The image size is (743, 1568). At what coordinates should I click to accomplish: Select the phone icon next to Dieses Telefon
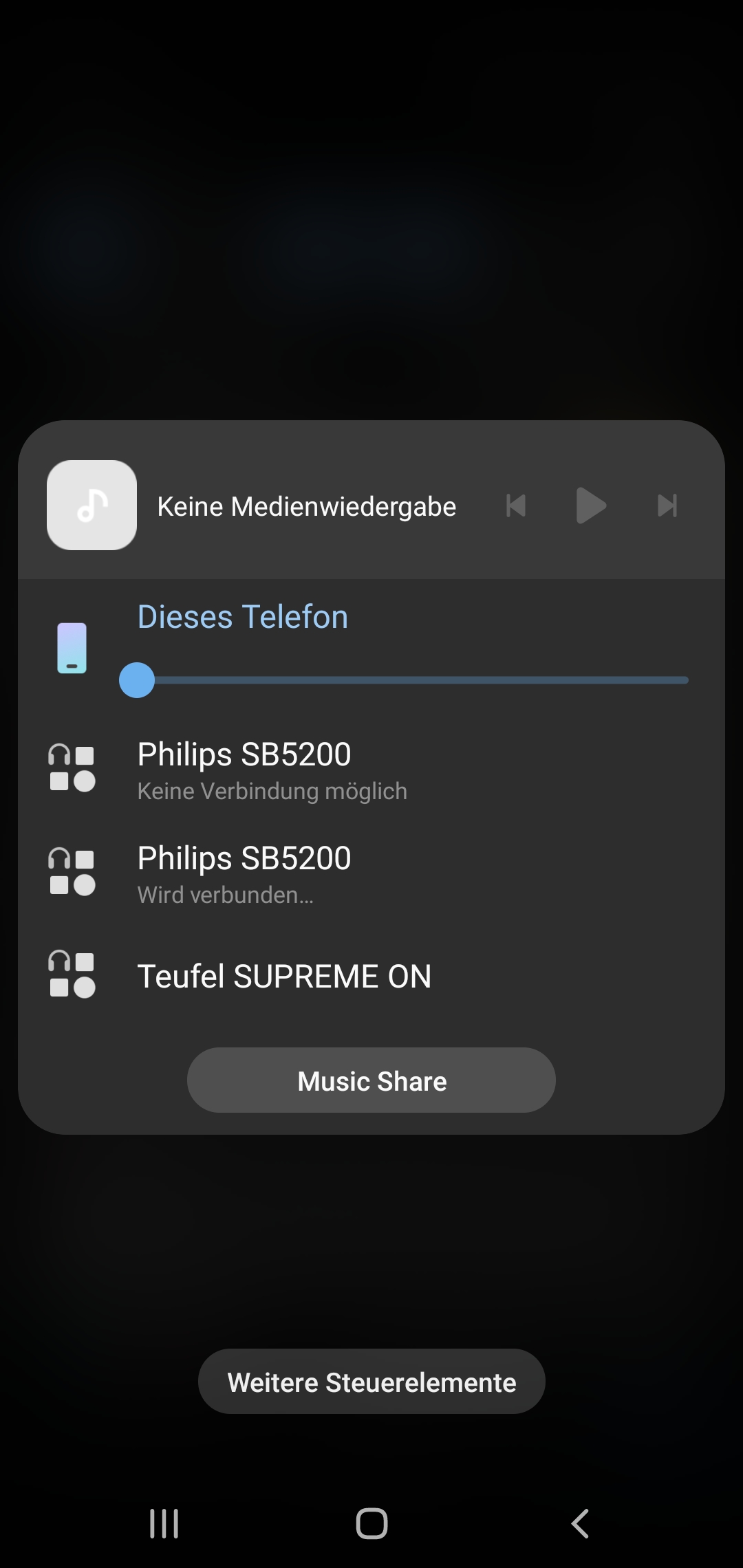pyautogui.click(x=72, y=646)
